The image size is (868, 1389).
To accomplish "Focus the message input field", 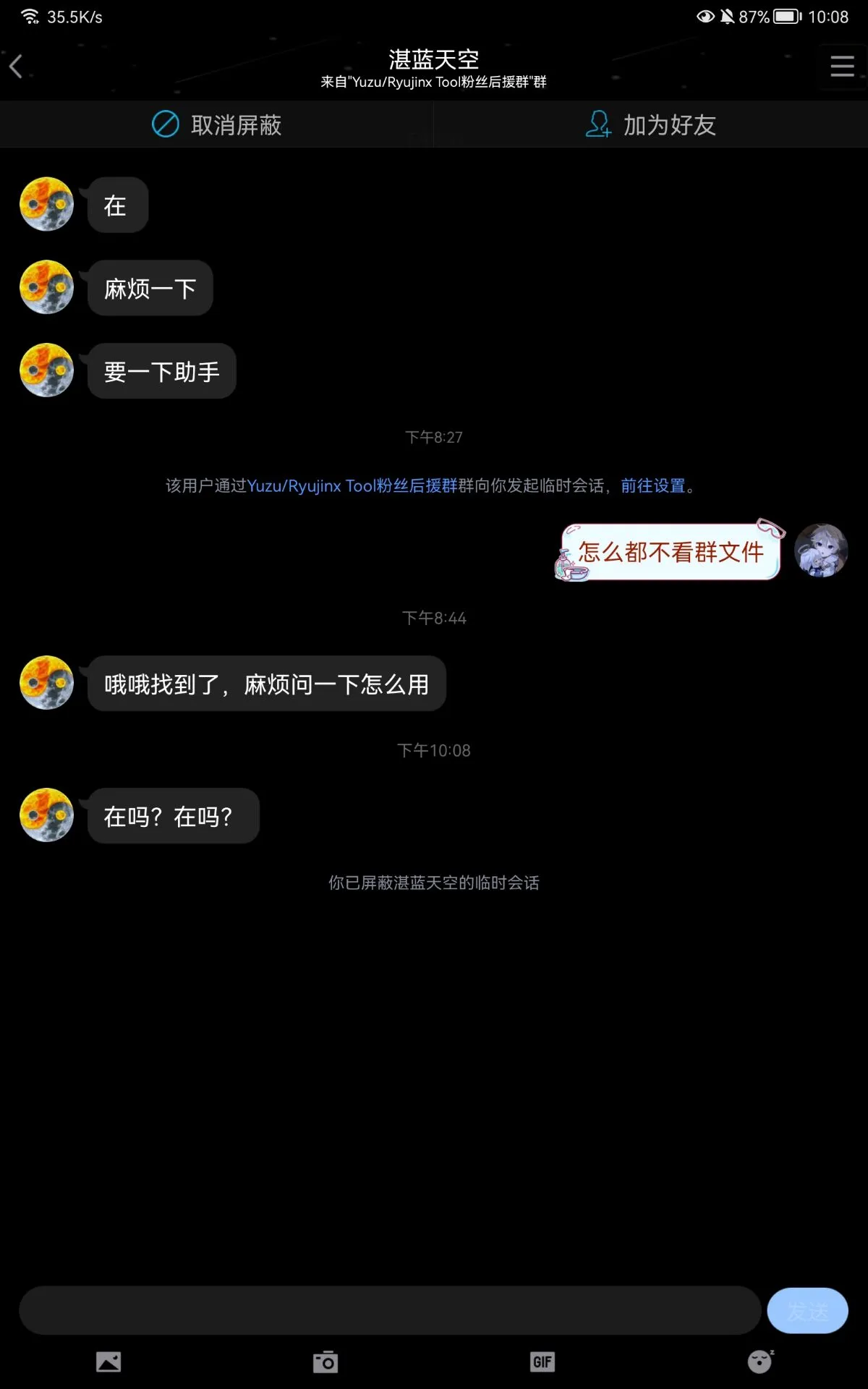I will click(x=389, y=1310).
